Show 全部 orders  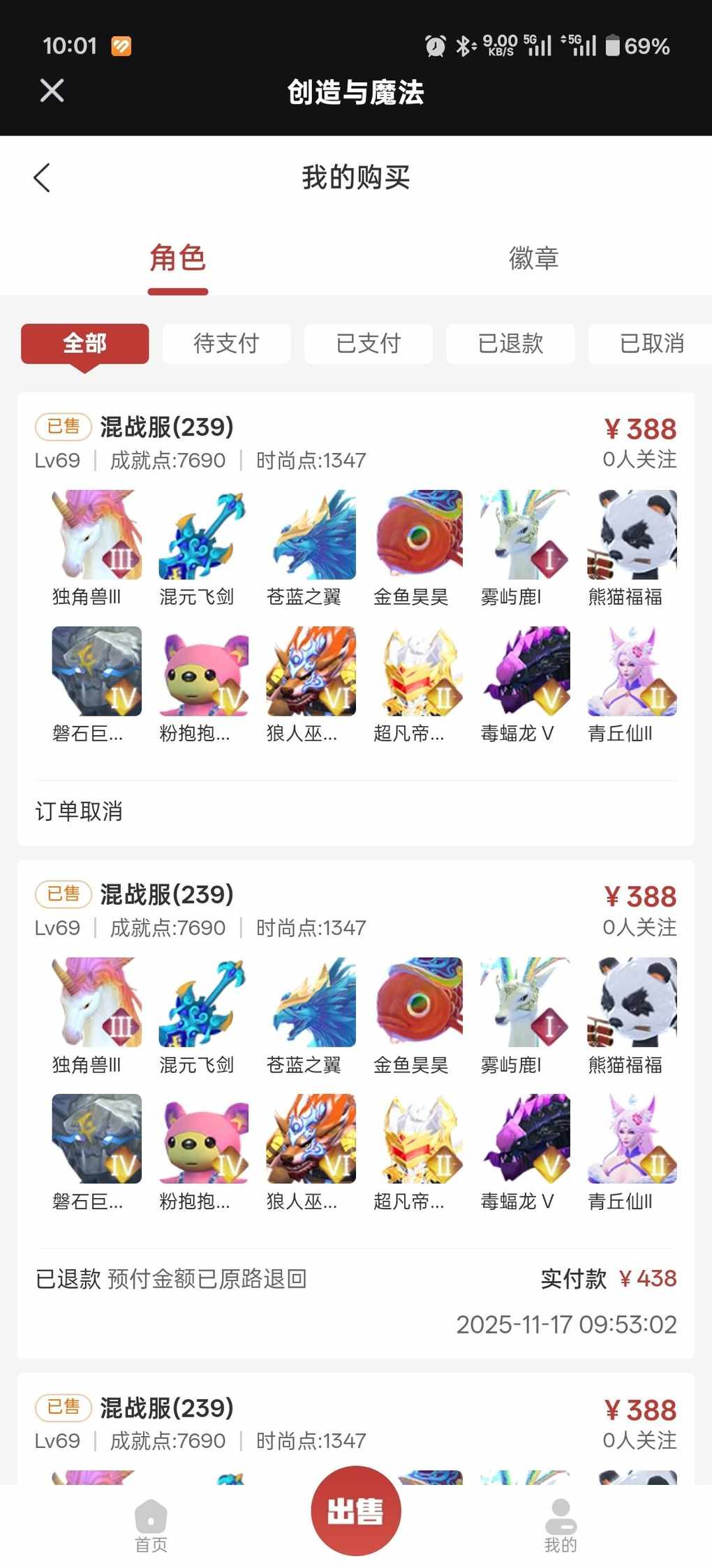(84, 343)
